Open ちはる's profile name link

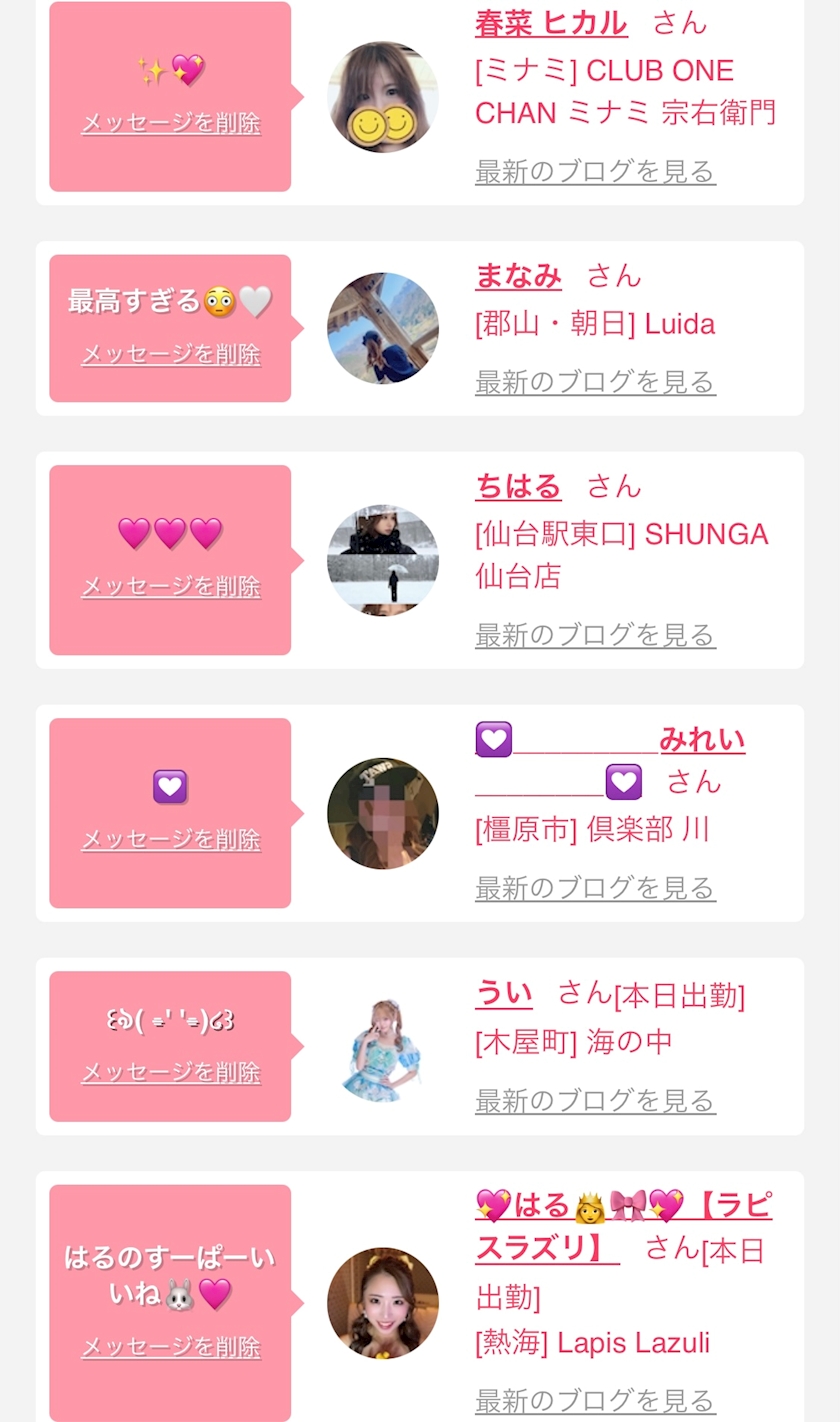pyautogui.click(x=518, y=487)
